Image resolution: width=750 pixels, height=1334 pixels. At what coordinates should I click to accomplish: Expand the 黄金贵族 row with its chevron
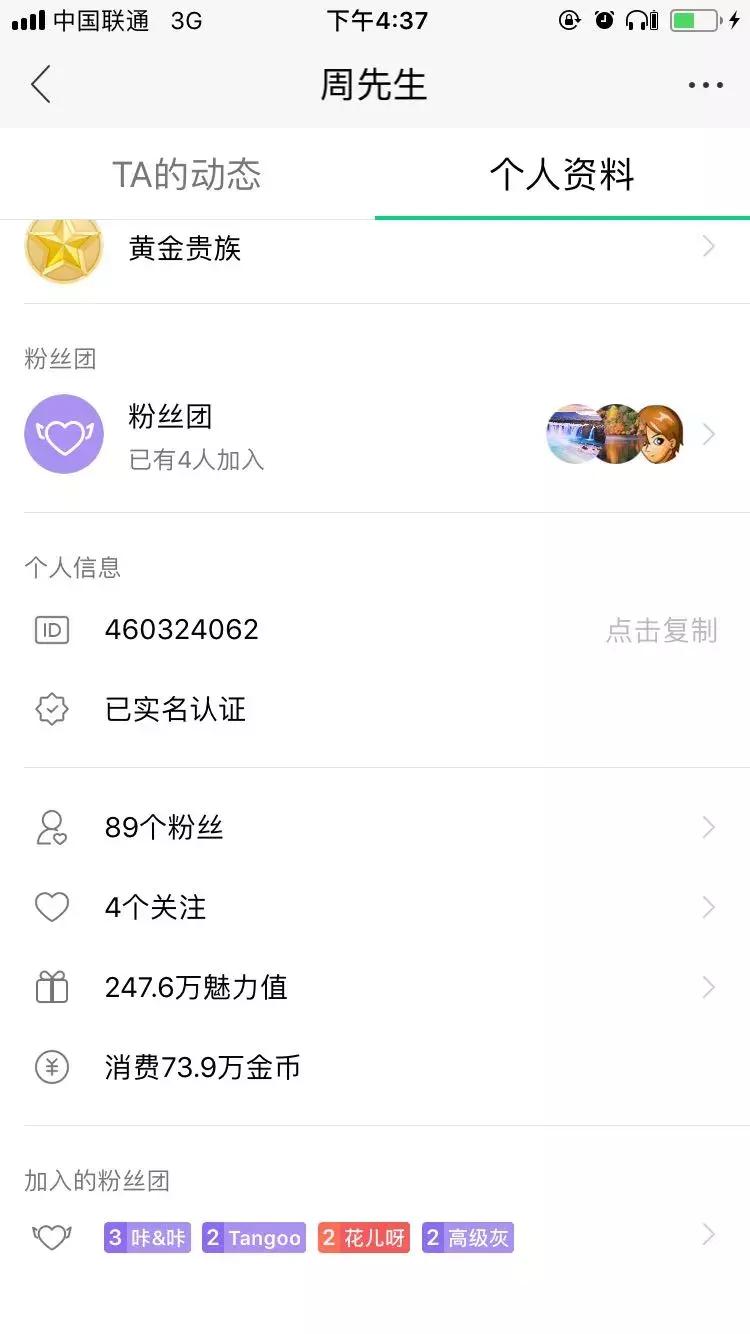(x=708, y=246)
